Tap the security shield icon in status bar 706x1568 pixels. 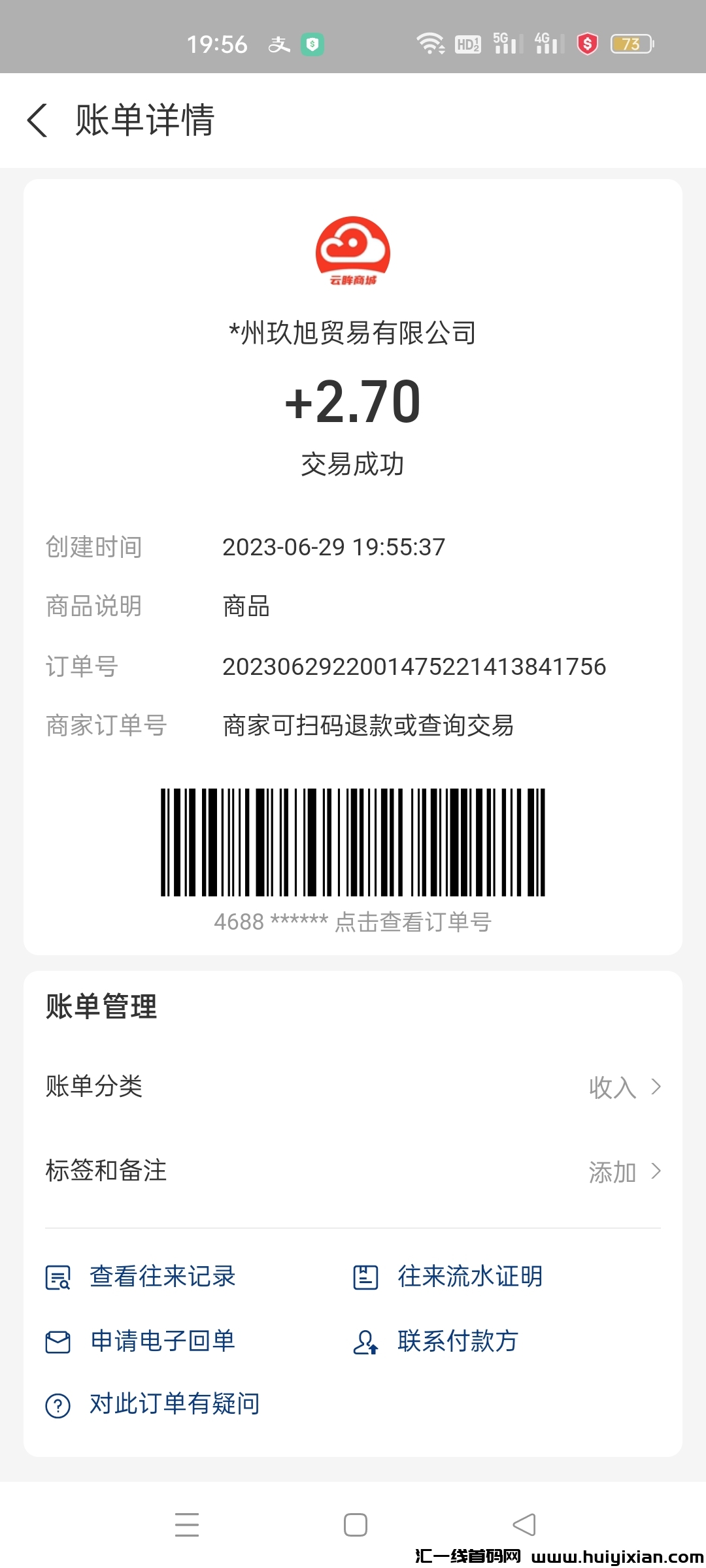pyautogui.click(x=586, y=44)
